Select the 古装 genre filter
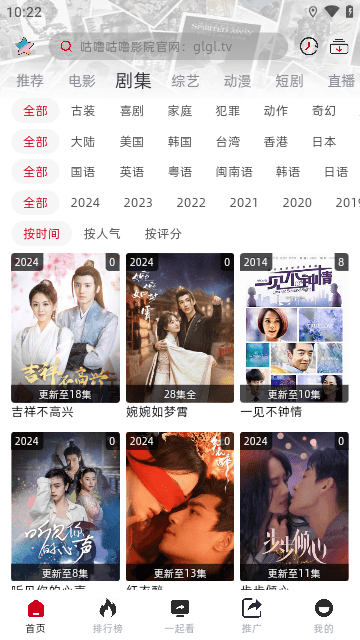Image resolution: width=360 pixels, height=640 pixels. [x=83, y=111]
